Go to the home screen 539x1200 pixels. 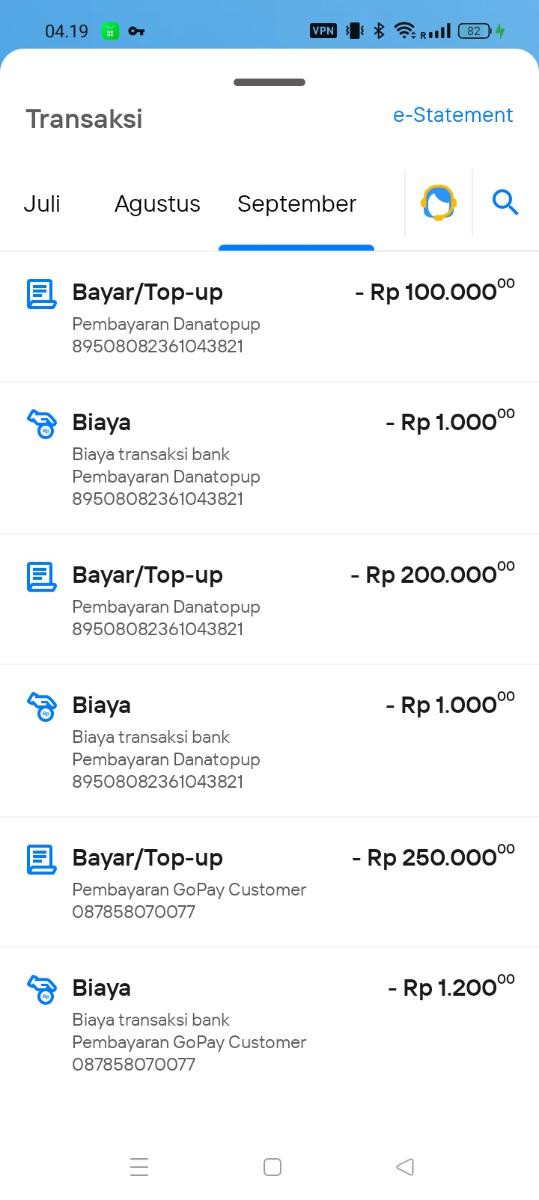click(272, 1166)
